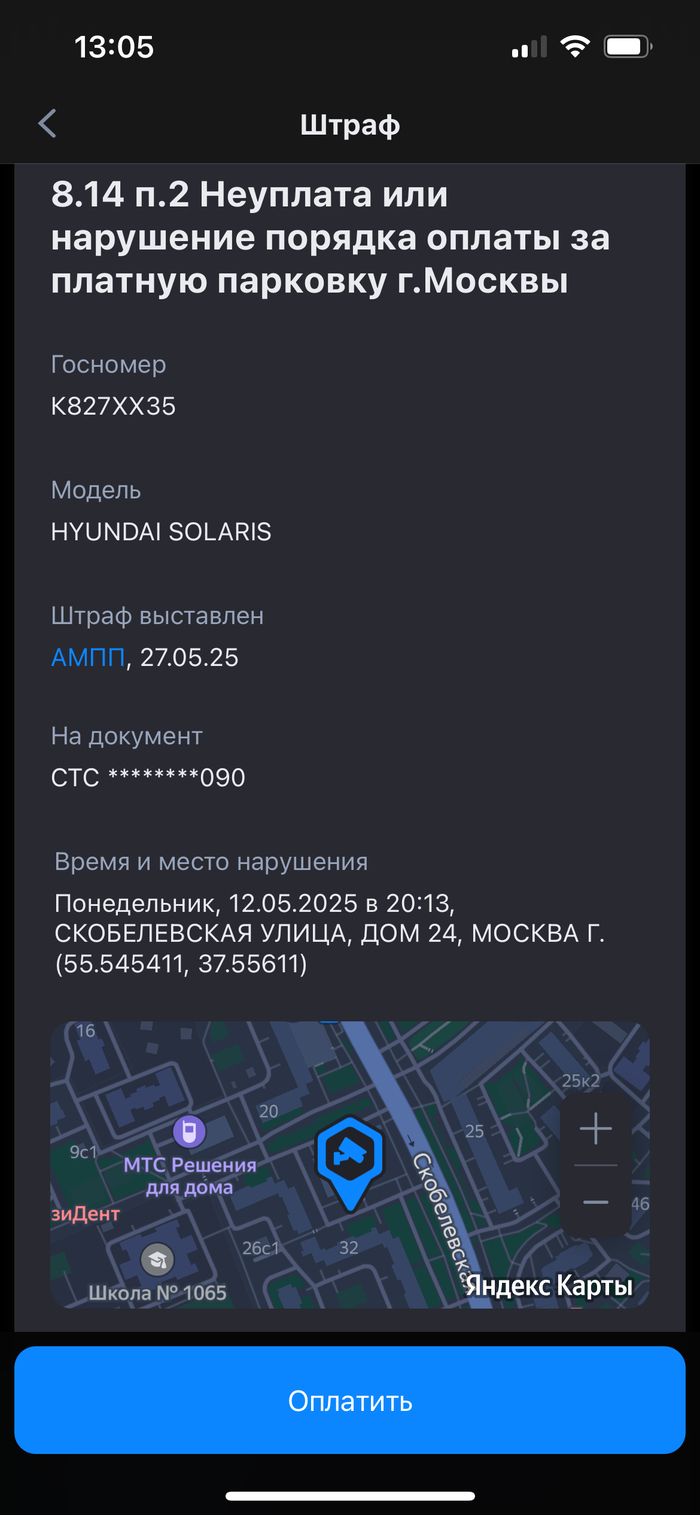Viewport: 700px width, 1515px height.
Task: Open the АМПП link
Action: pyautogui.click(x=88, y=657)
